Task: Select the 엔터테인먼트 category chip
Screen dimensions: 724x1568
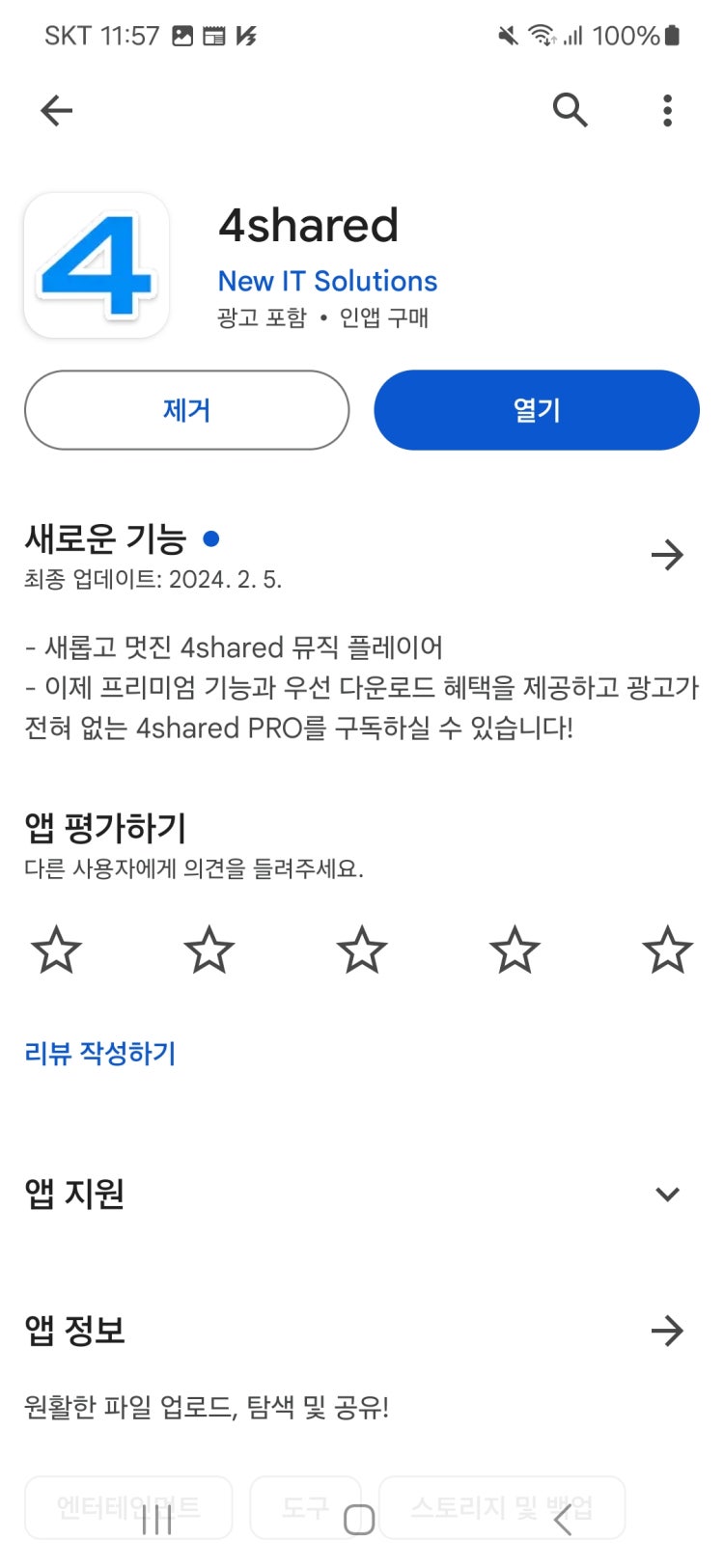Action: pyautogui.click(x=125, y=1507)
